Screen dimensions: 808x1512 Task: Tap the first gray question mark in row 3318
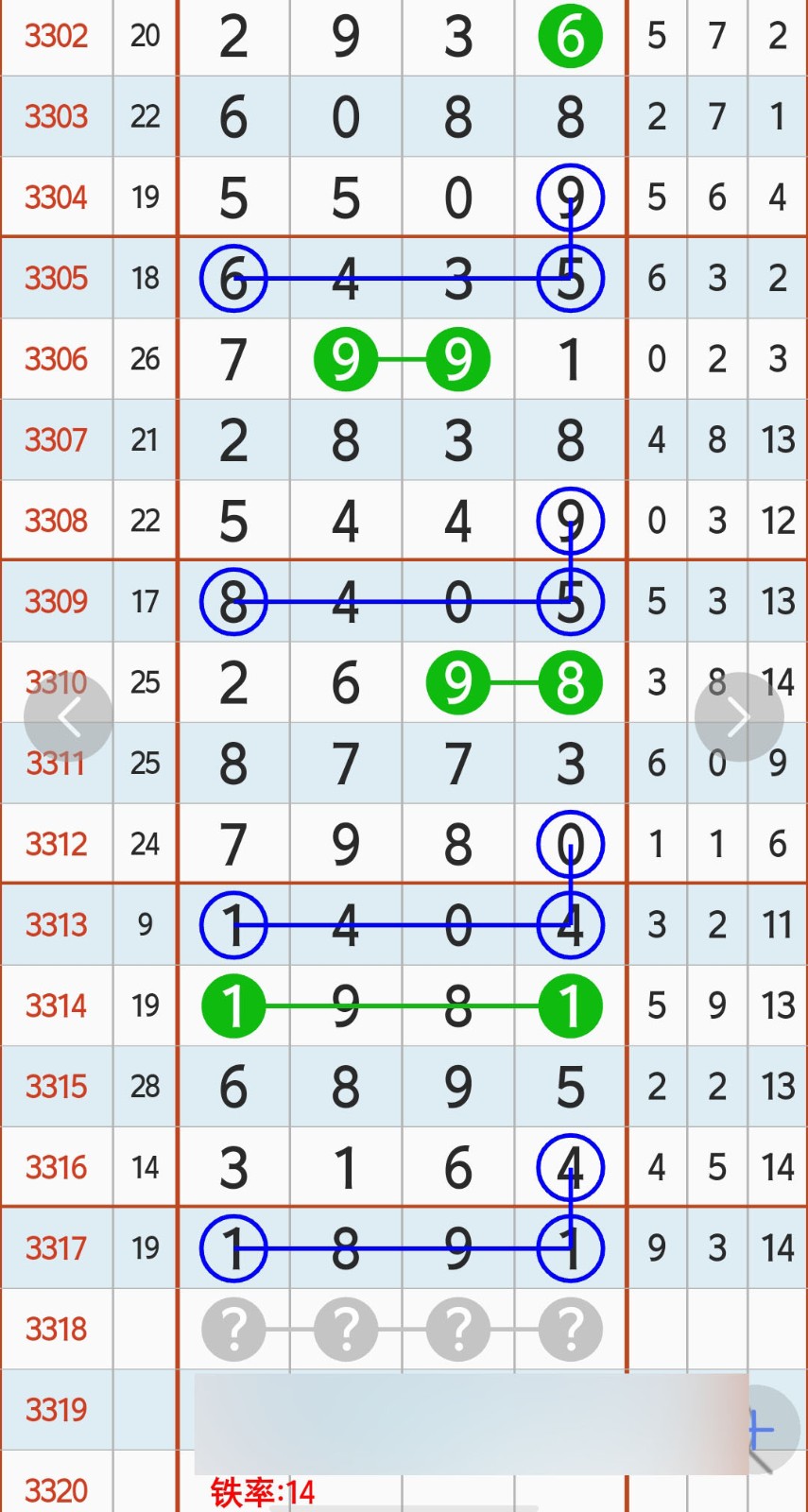pos(233,1329)
